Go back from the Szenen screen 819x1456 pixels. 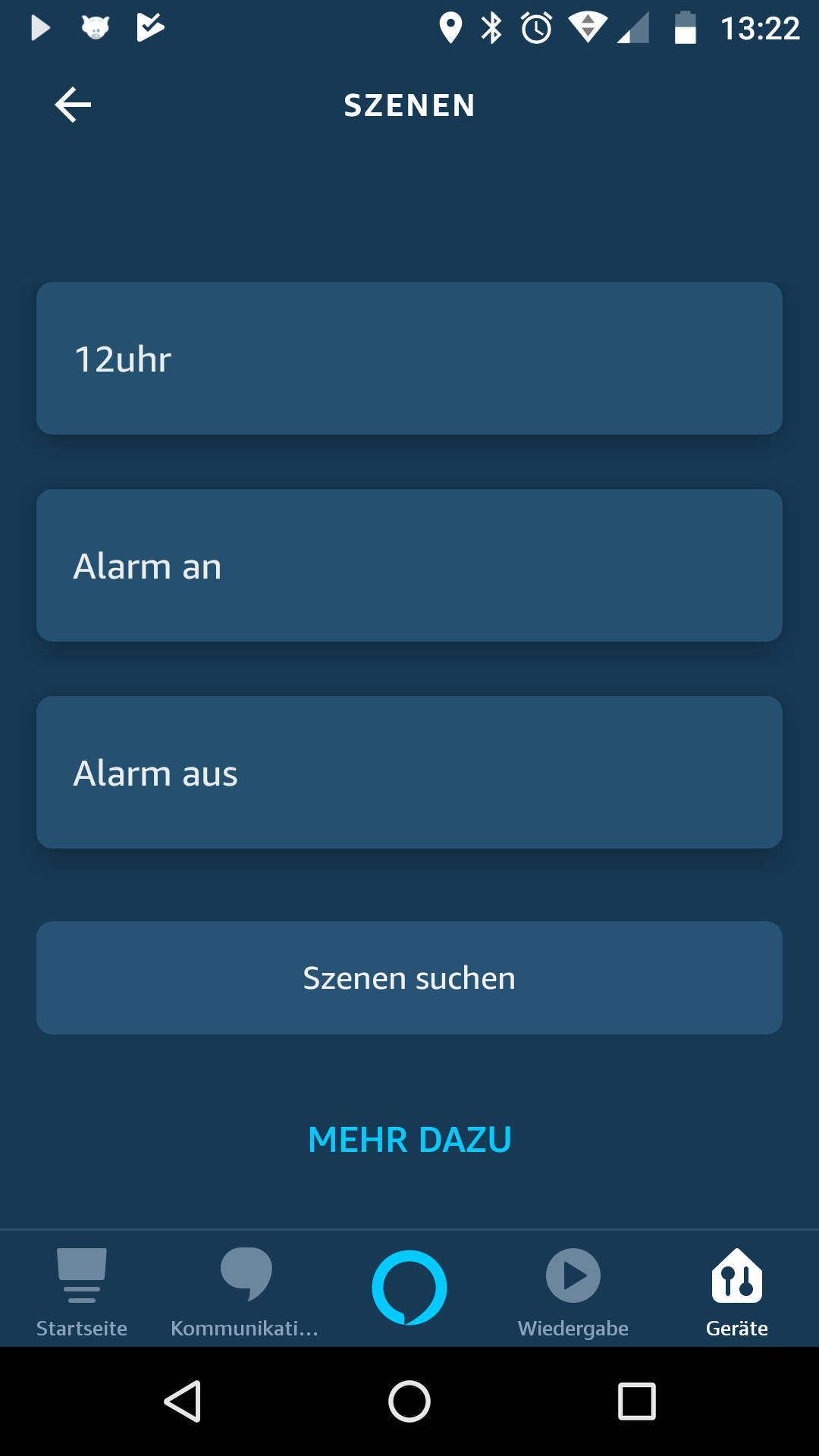73,105
